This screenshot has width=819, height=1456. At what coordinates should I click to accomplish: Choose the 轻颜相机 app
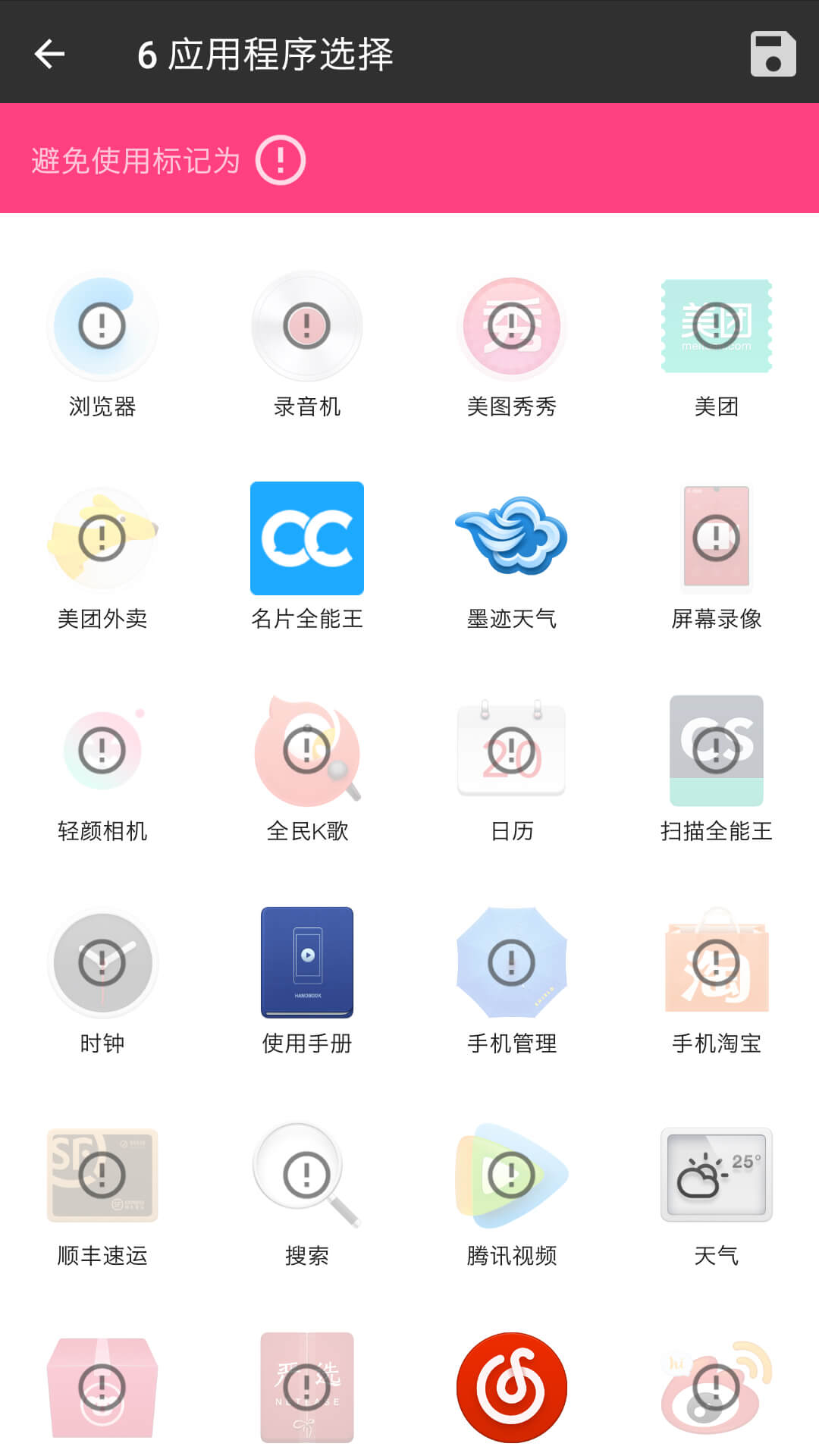(x=102, y=751)
